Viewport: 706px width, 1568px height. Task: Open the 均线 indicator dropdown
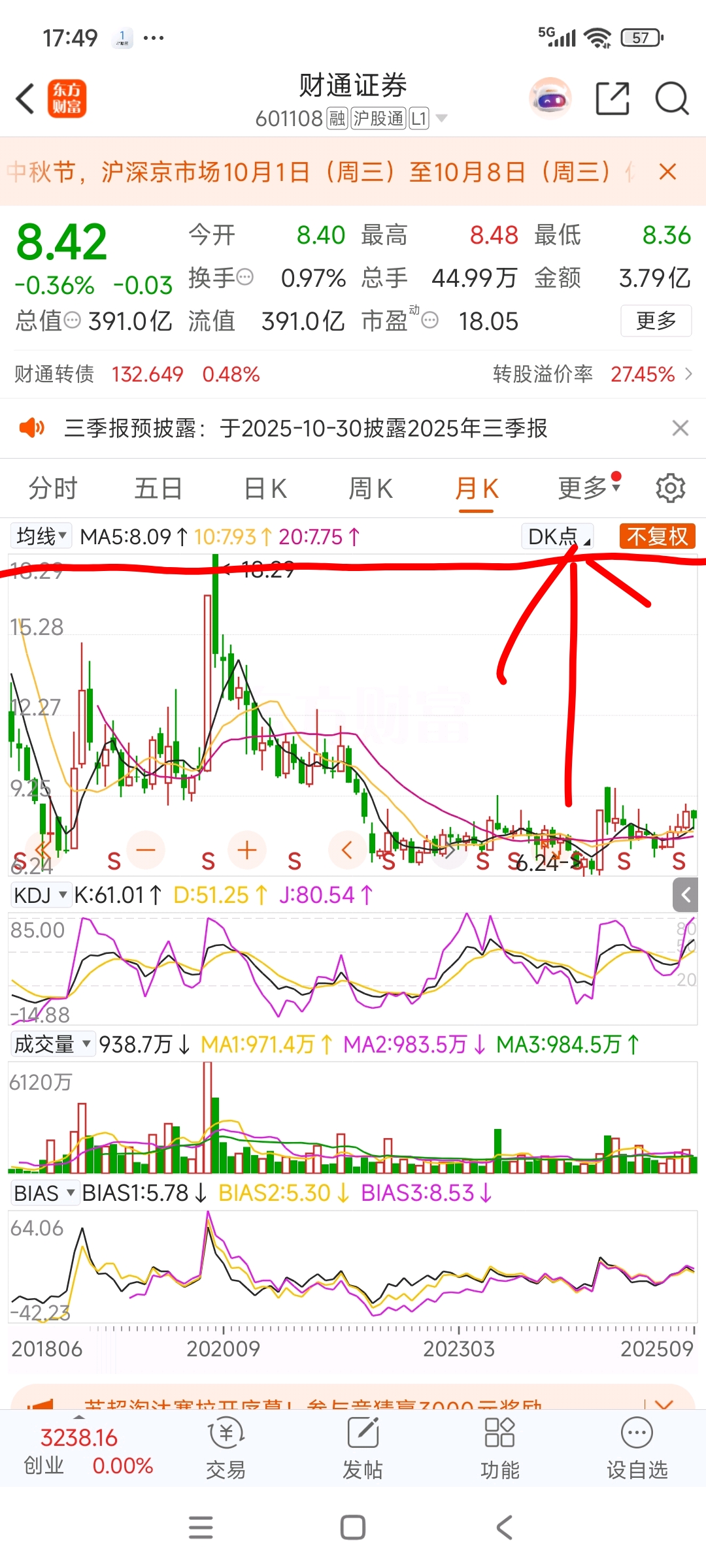click(41, 536)
